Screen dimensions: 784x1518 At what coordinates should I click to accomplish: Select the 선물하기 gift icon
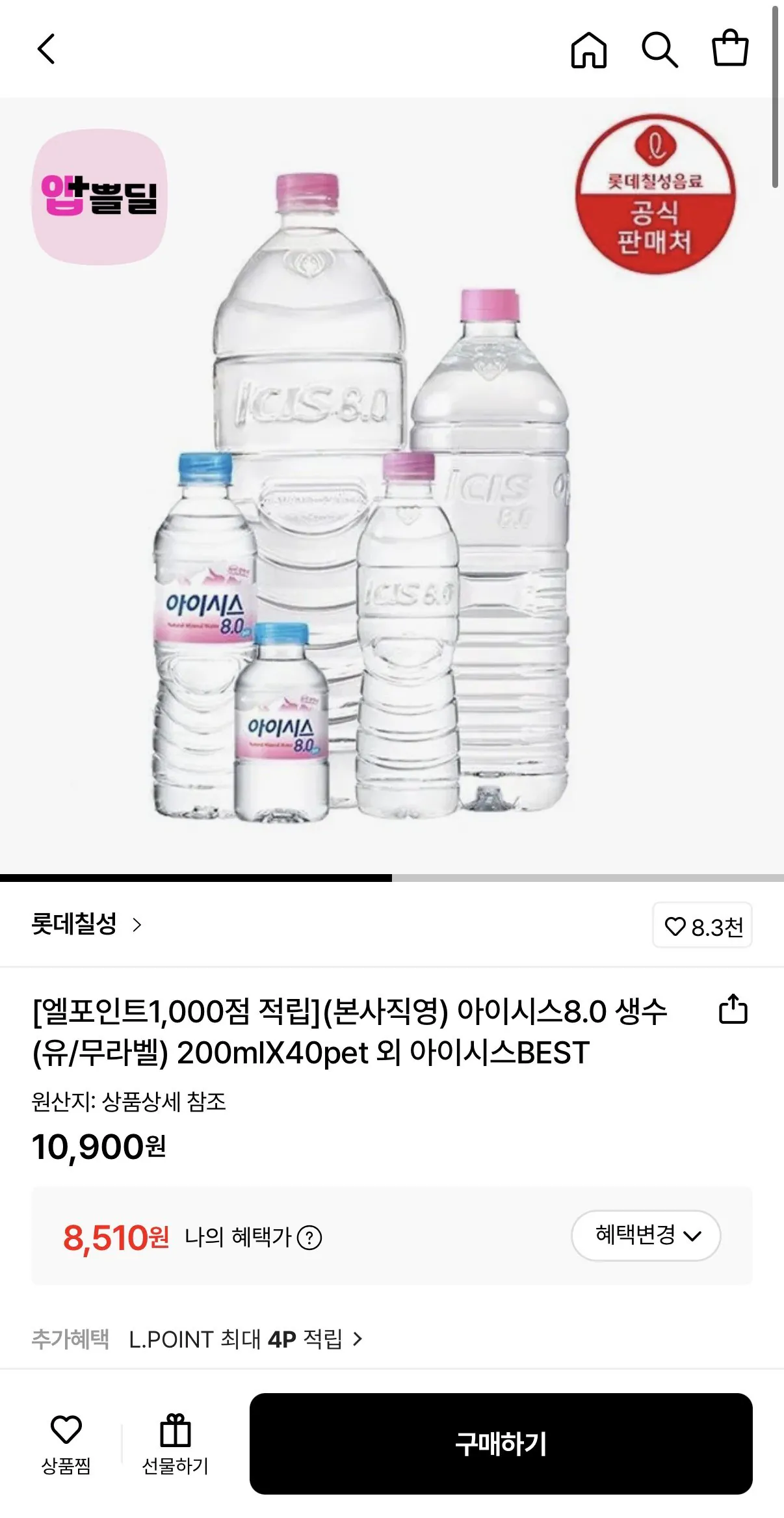[174, 1428]
